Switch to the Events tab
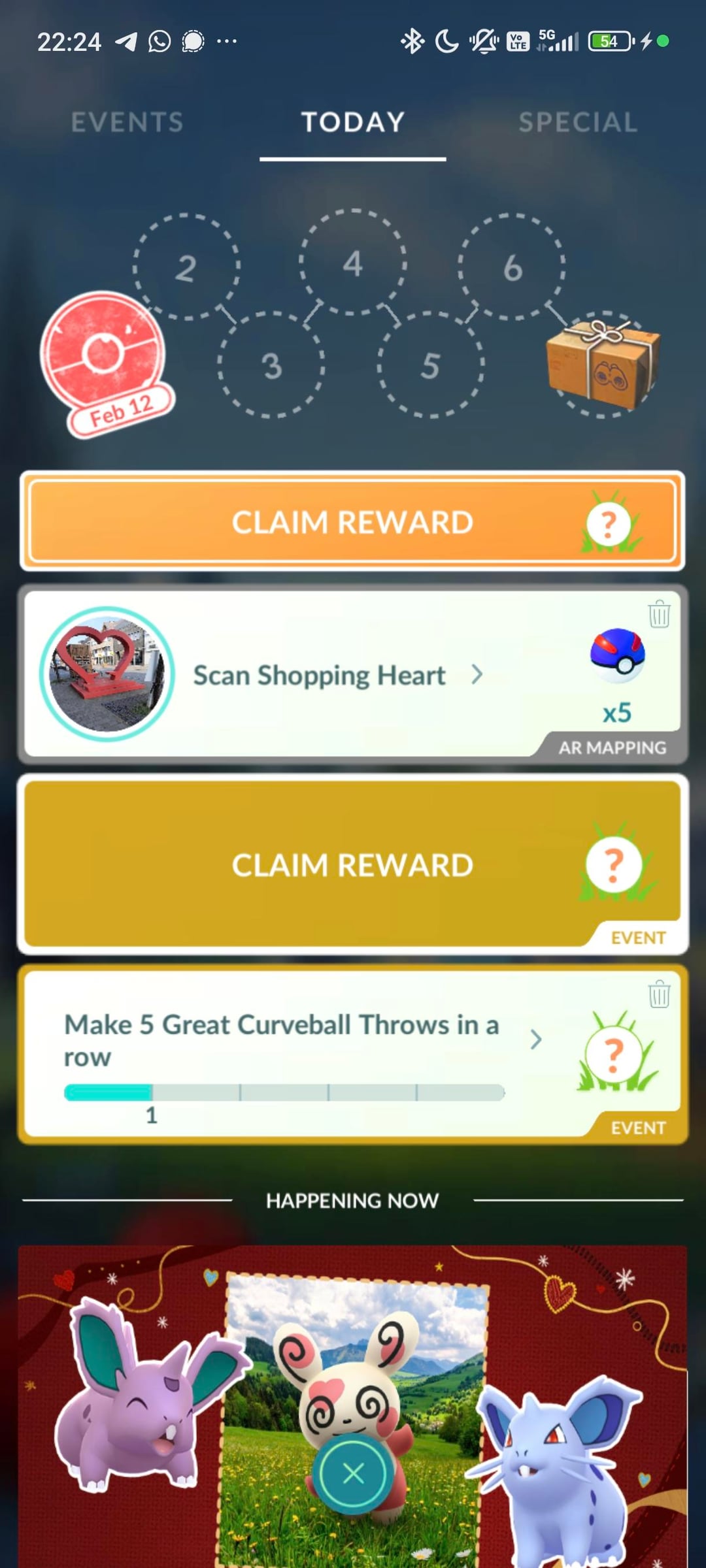The height and width of the screenshot is (1568, 706). (x=127, y=122)
